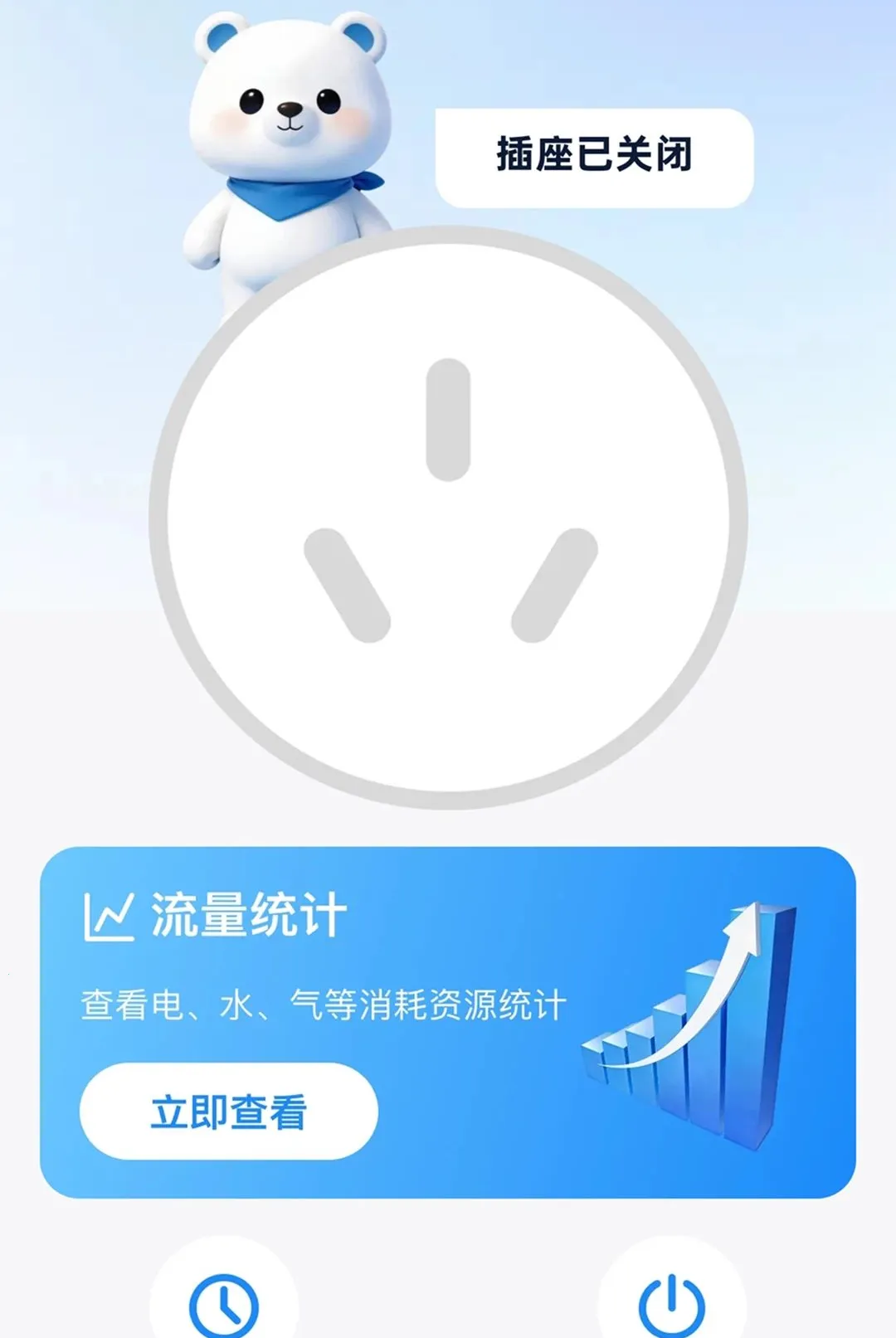Tap the 立即查看 button

tap(229, 1112)
